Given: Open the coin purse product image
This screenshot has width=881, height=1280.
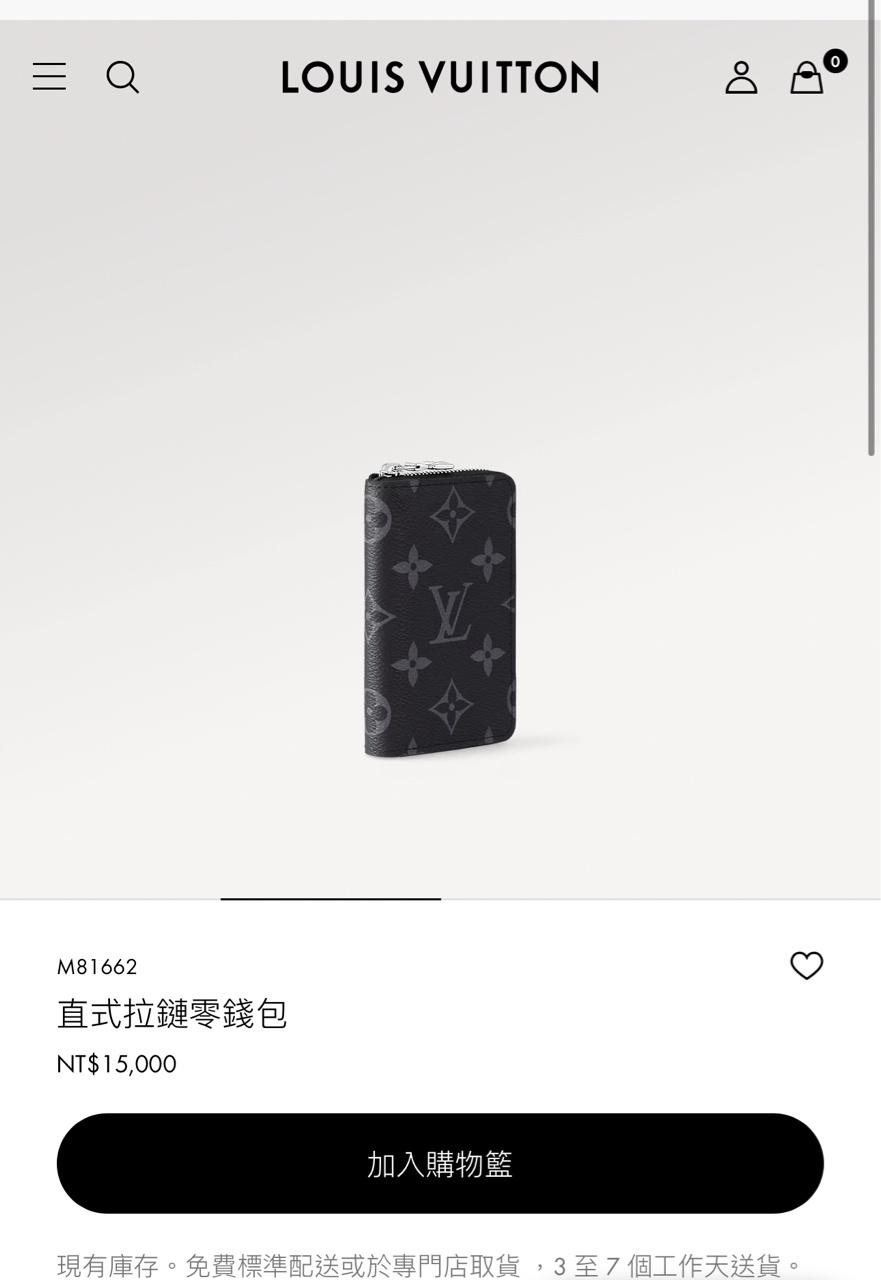Looking at the screenshot, I should click(x=440, y=610).
